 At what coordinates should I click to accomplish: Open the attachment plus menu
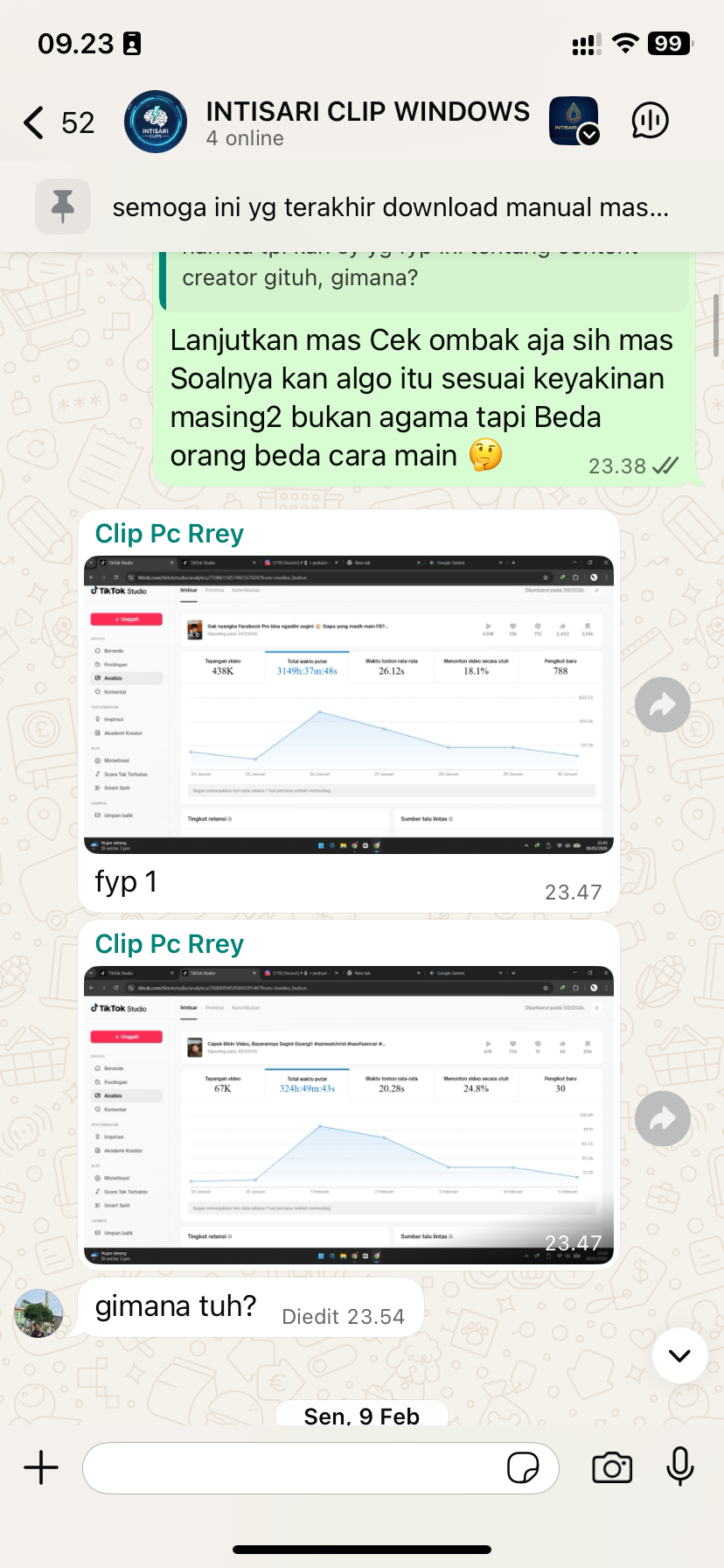41,1467
